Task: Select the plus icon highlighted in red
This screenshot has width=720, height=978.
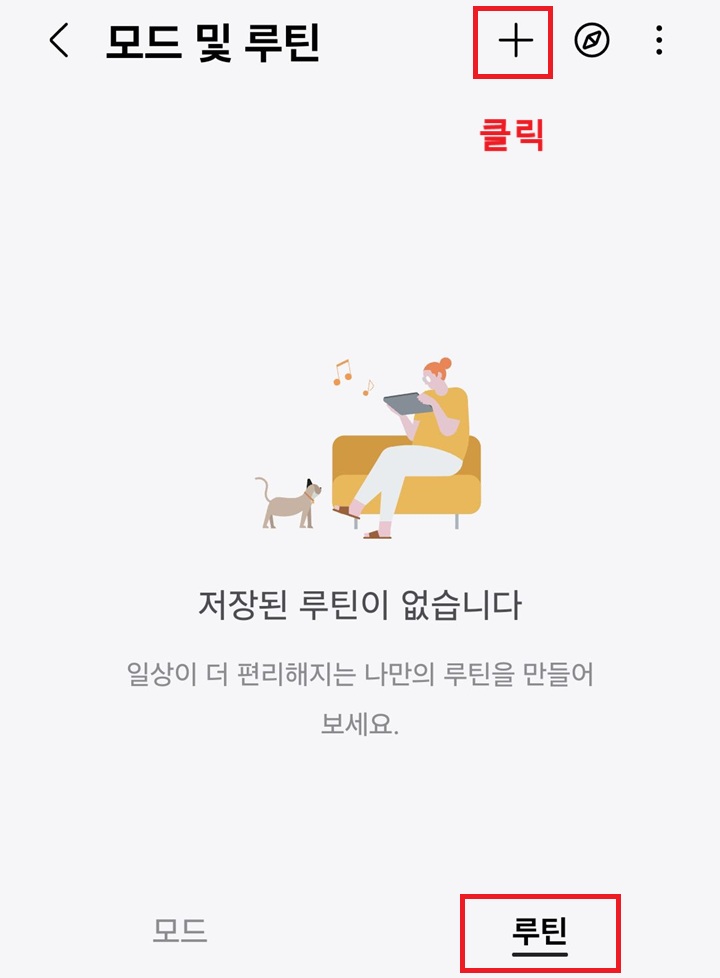Action: pos(514,41)
